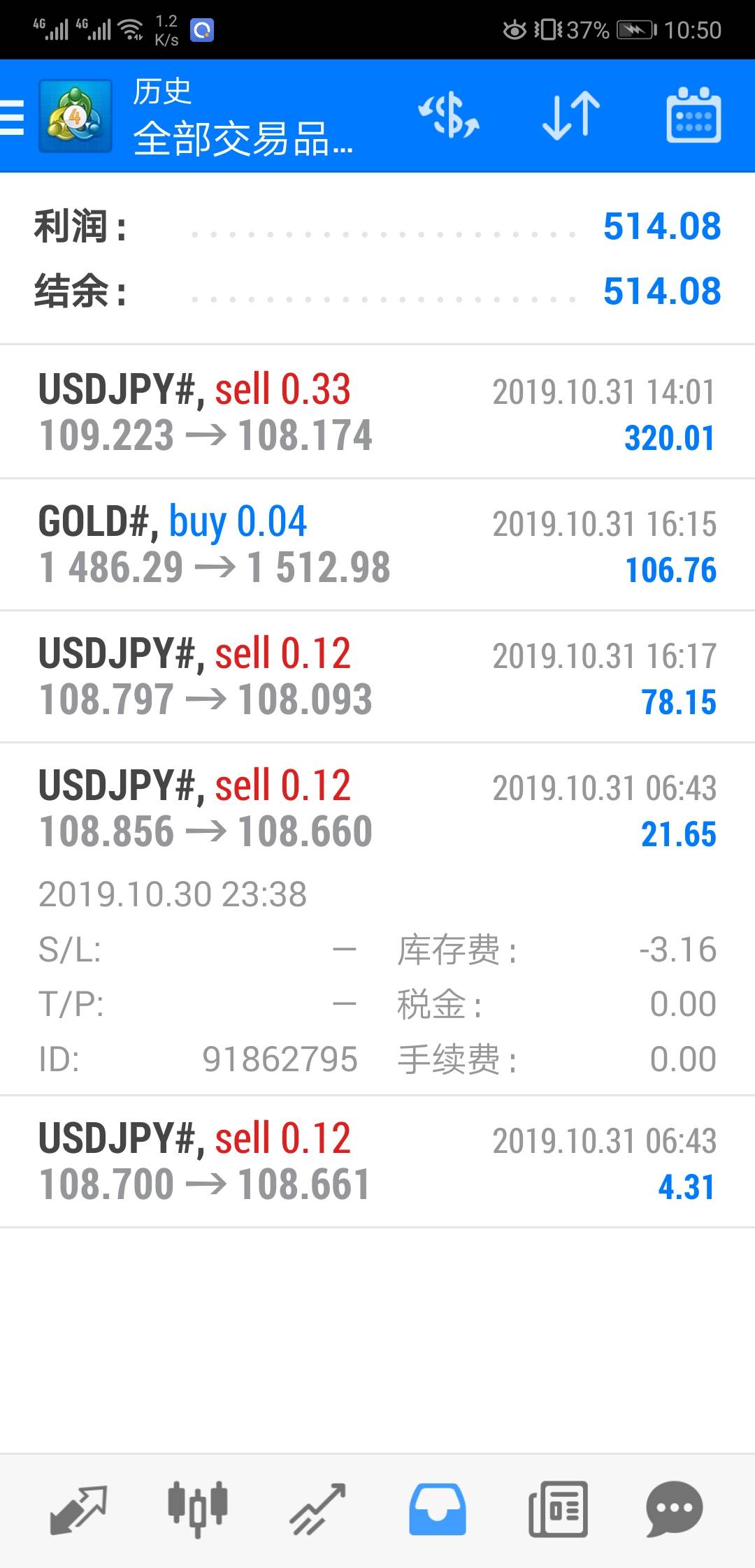
Task: Switch to the candlestick chart tab
Action: [198, 1509]
